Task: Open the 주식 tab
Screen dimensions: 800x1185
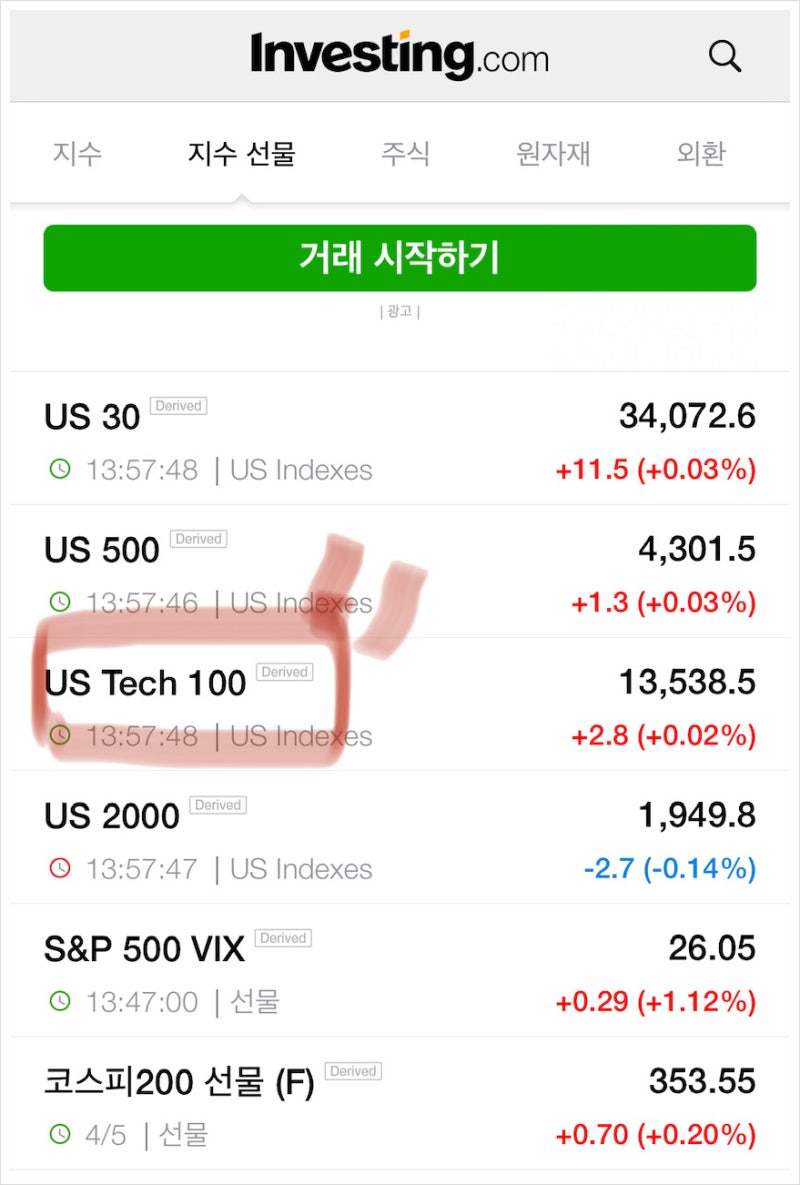Action: [405, 153]
